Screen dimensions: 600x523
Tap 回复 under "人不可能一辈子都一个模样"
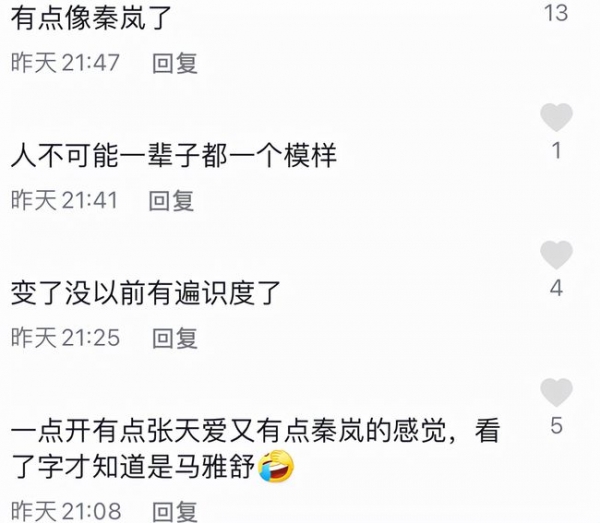pyautogui.click(x=171, y=200)
